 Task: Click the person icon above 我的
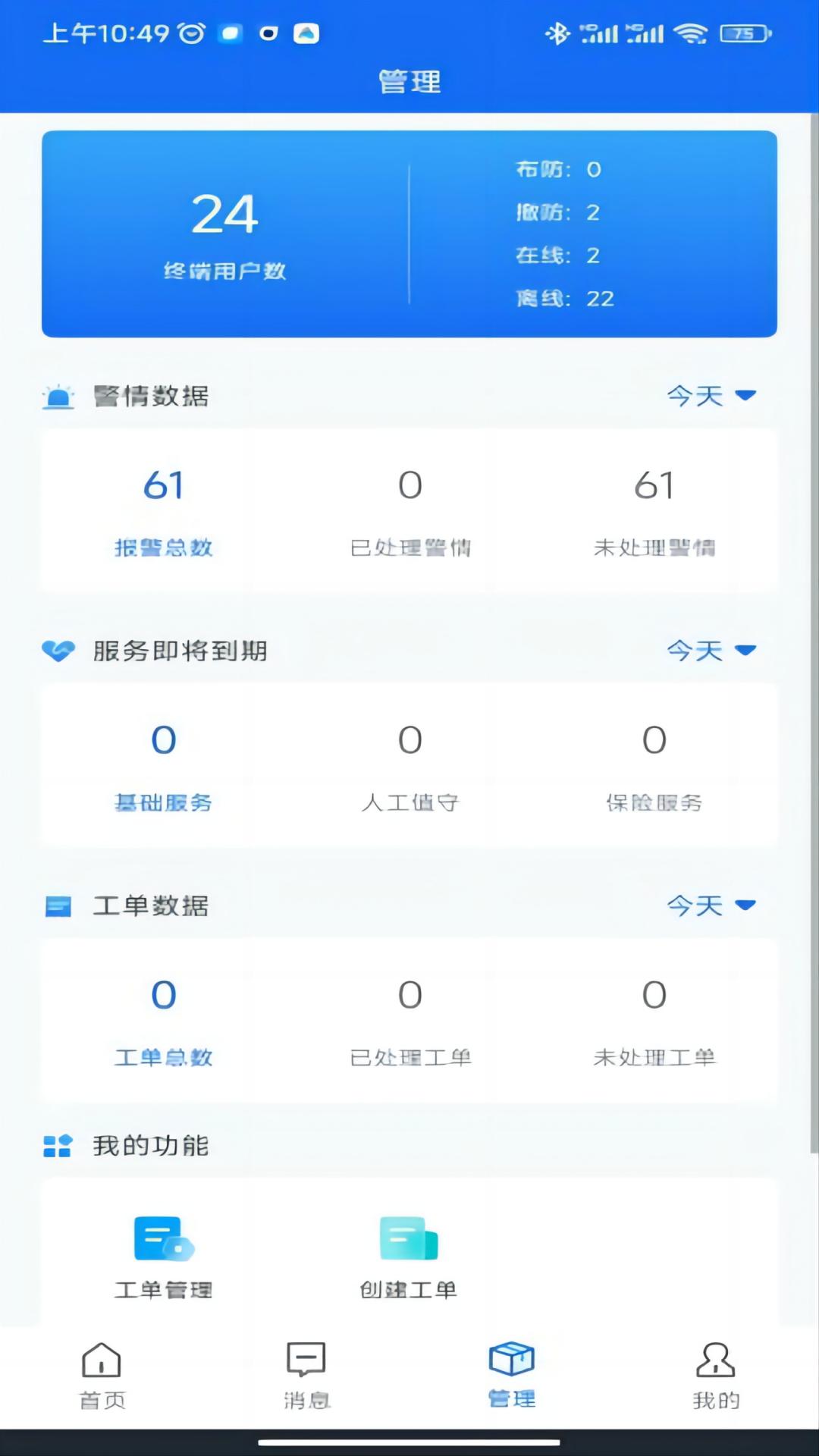pyautogui.click(x=714, y=1361)
